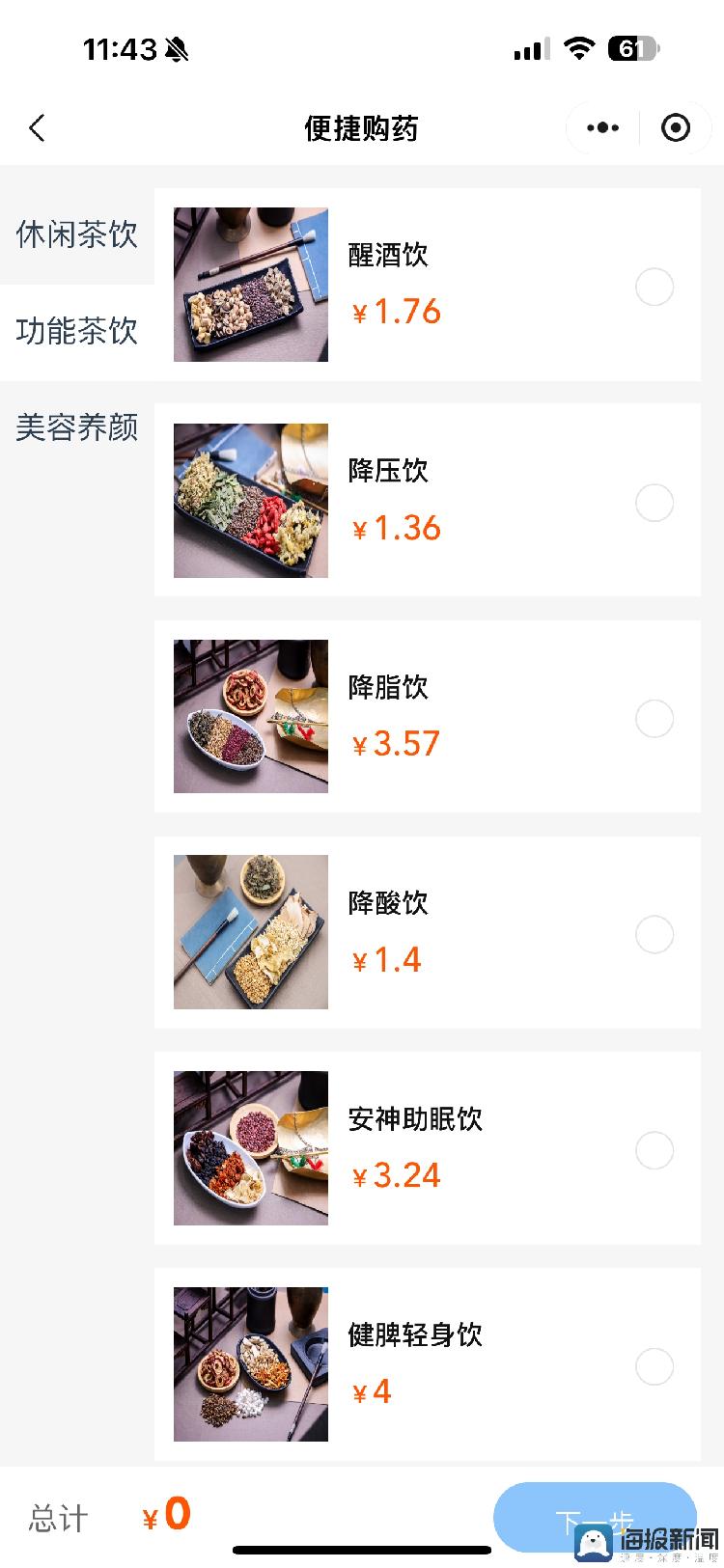Select 降酸饮 radio button
Viewport: 724px width, 1568px height.
[x=654, y=934]
